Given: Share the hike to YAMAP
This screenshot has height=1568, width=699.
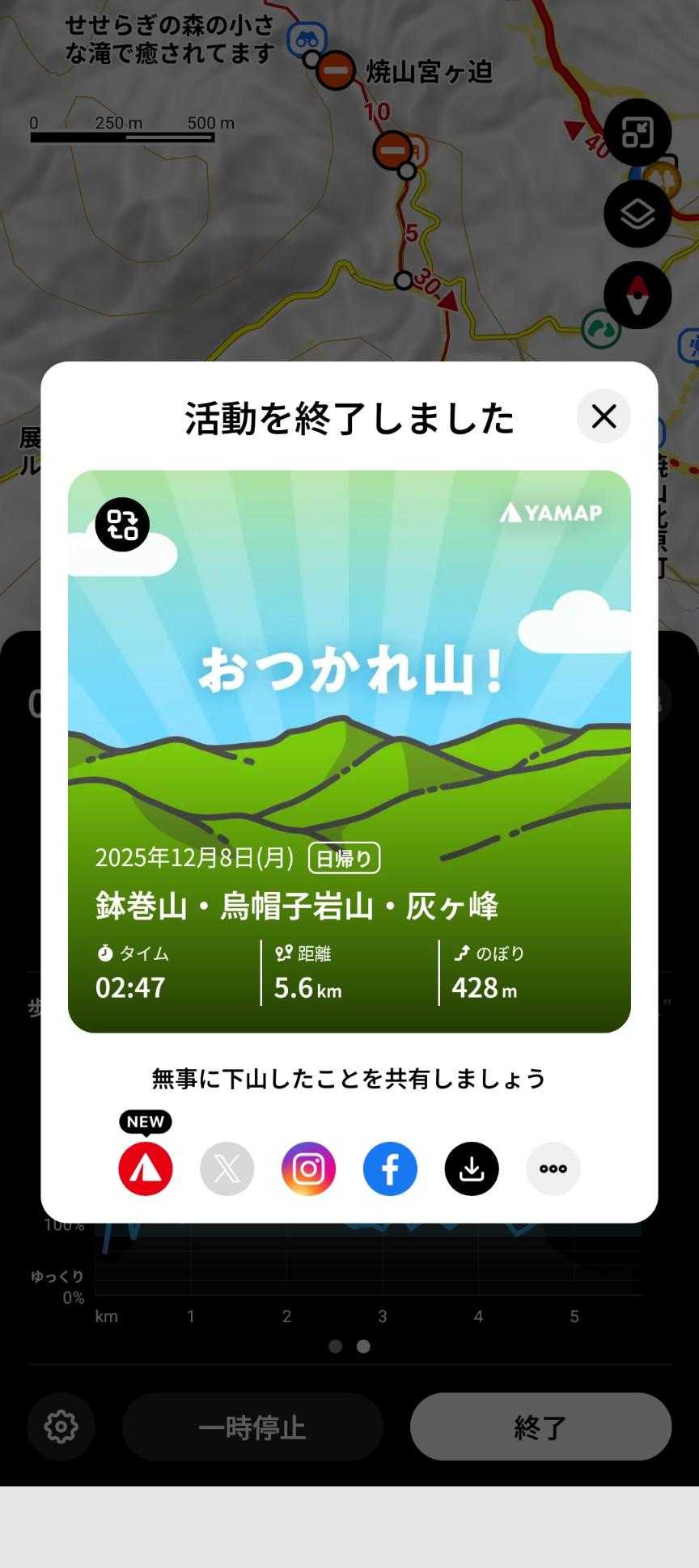Looking at the screenshot, I should coord(146,1169).
